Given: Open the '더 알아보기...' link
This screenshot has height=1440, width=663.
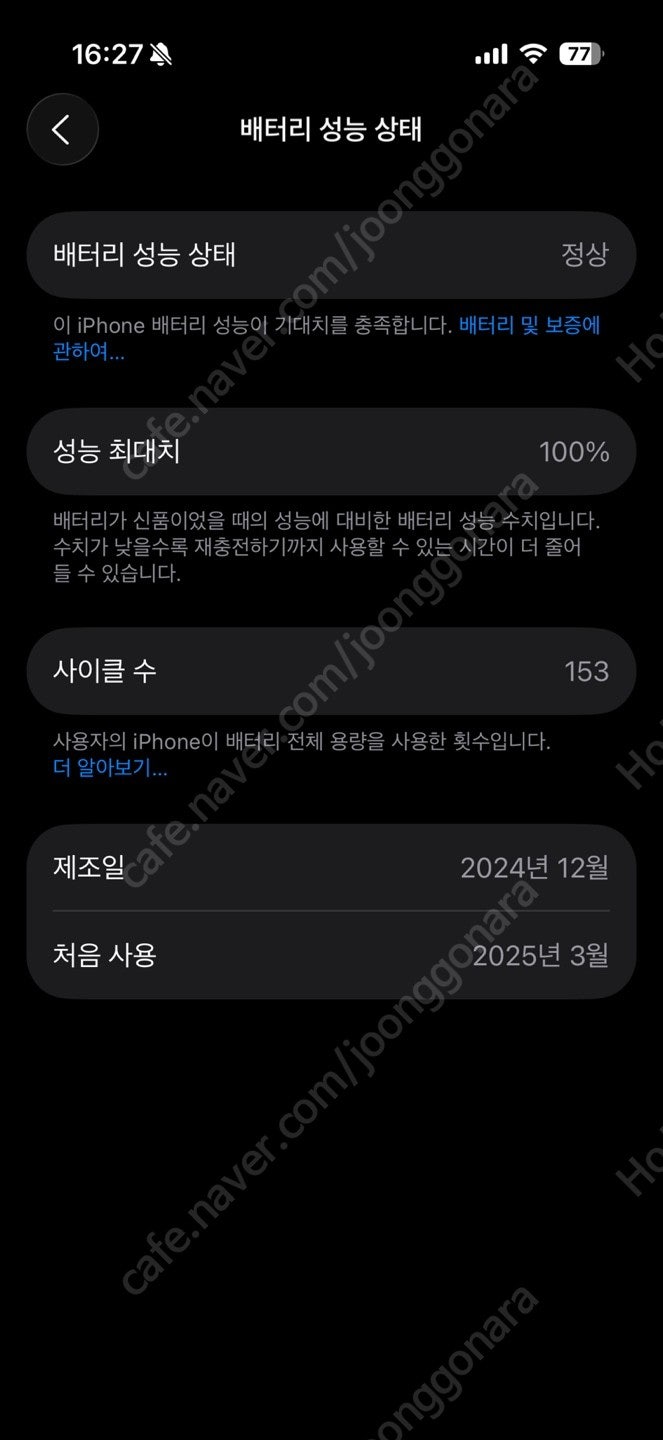Looking at the screenshot, I should pos(110,768).
